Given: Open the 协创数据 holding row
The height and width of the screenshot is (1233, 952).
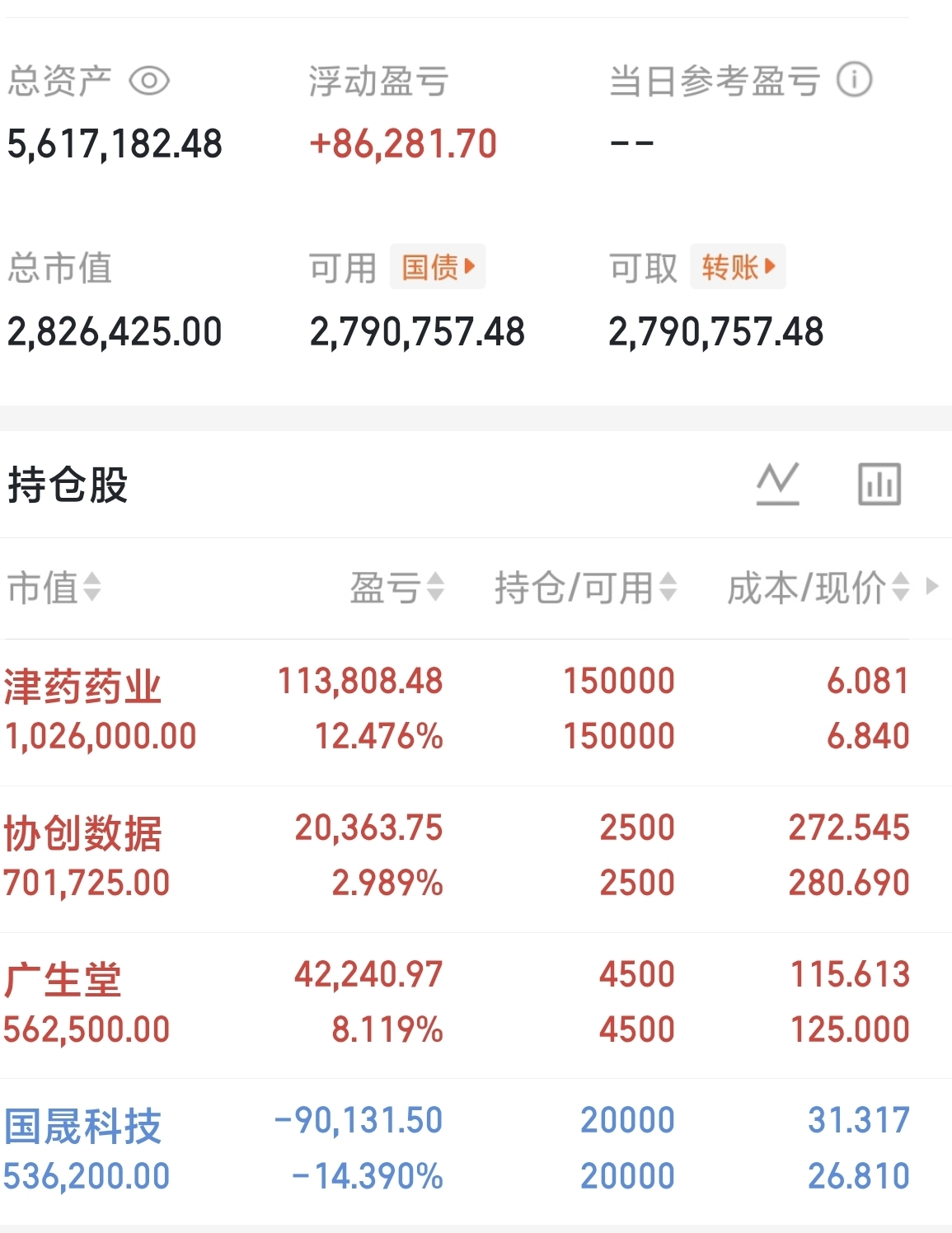Looking at the screenshot, I should [476, 859].
